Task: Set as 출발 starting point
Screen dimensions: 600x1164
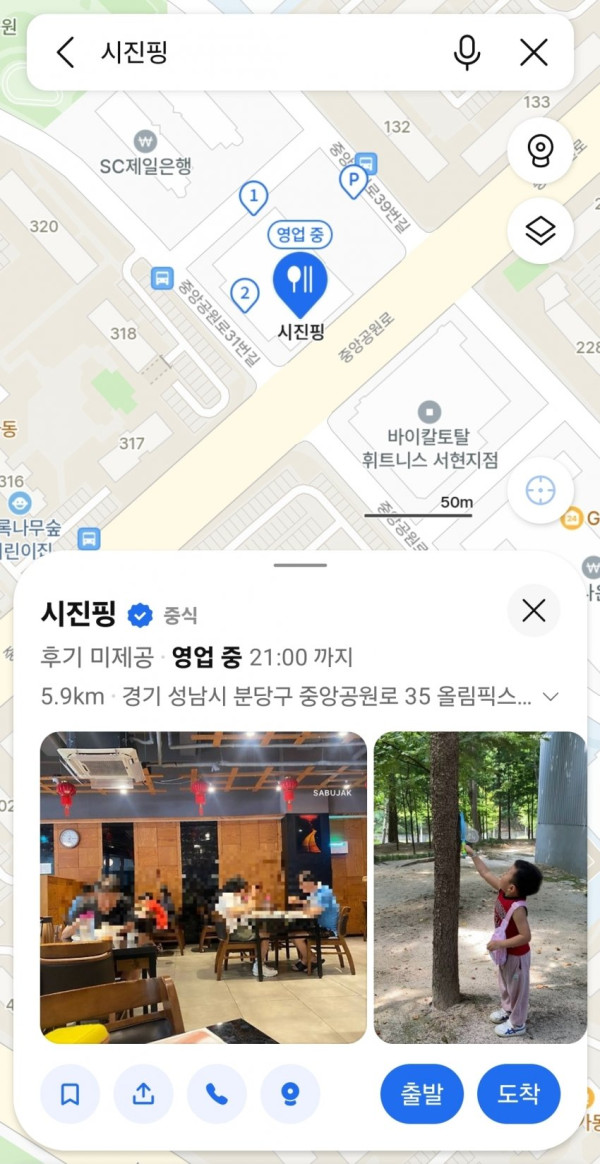Action: (422, 1093)
